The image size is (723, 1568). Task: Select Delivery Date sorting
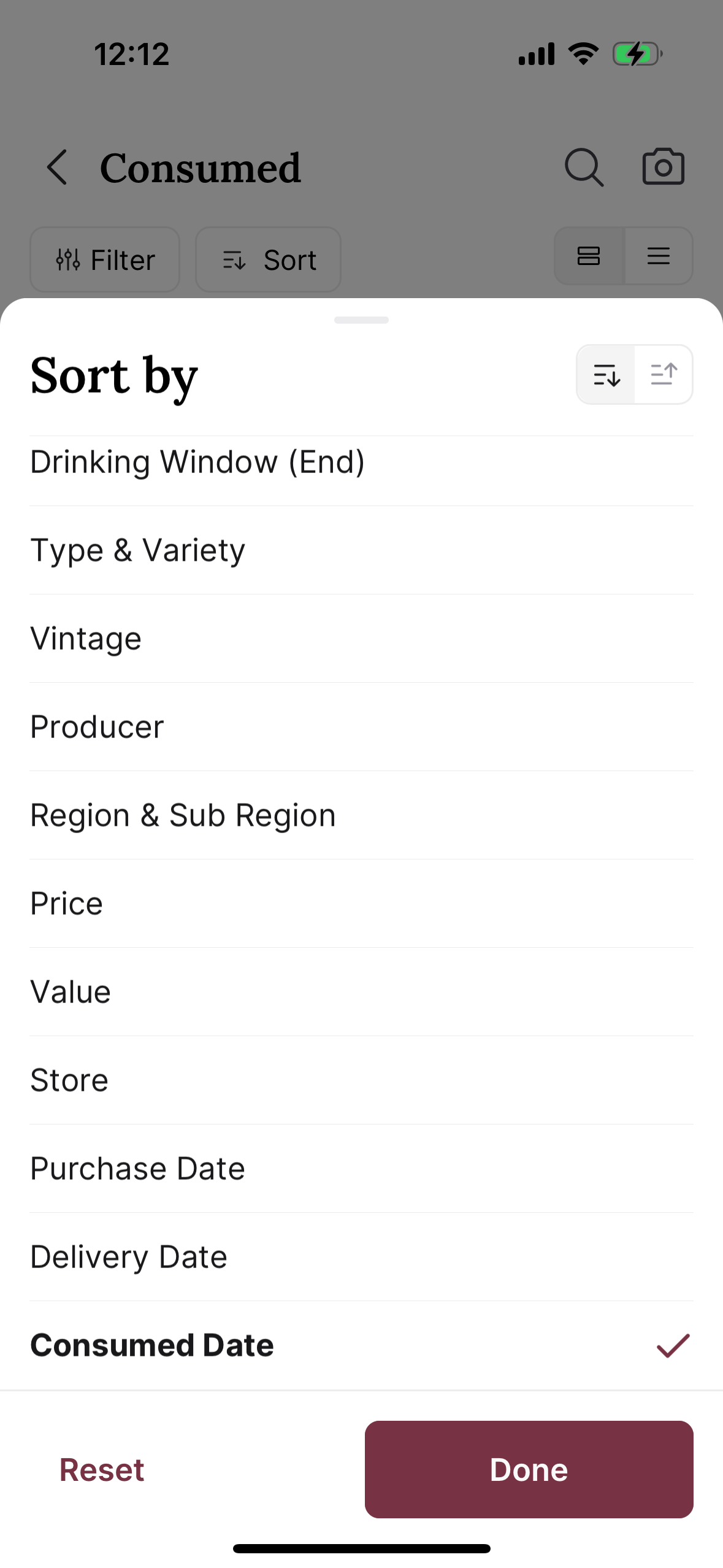coord(361,1257)
